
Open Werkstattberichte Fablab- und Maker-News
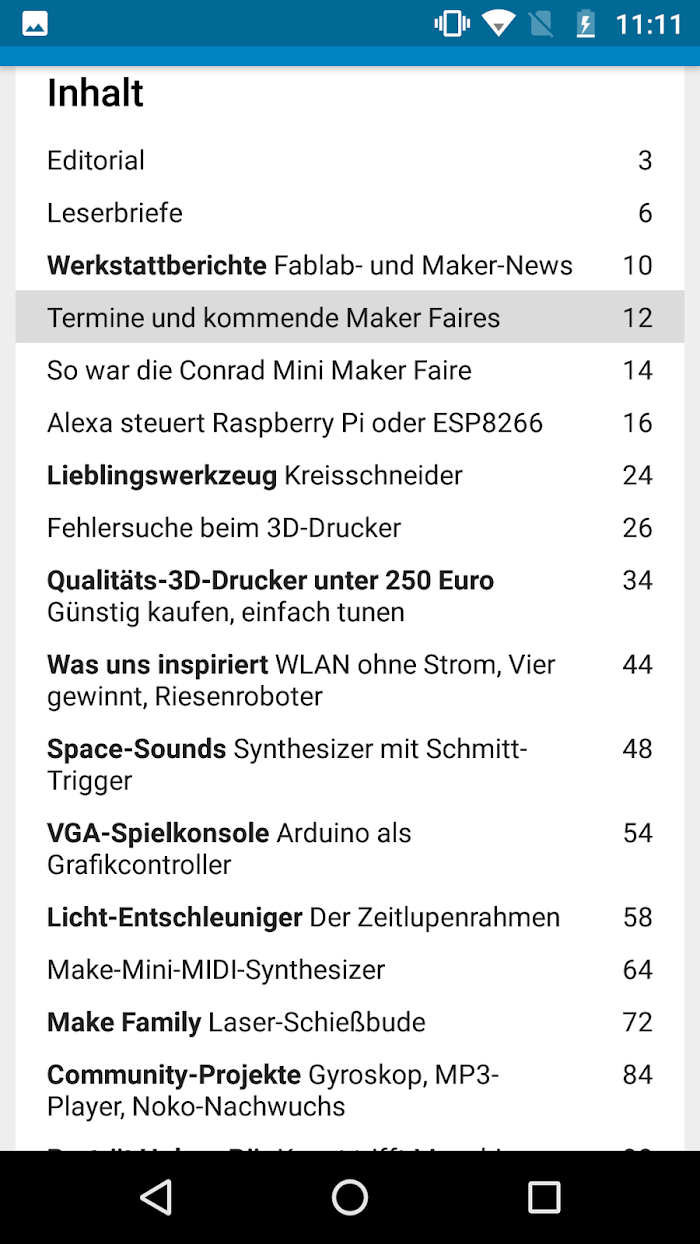(350, 265)
